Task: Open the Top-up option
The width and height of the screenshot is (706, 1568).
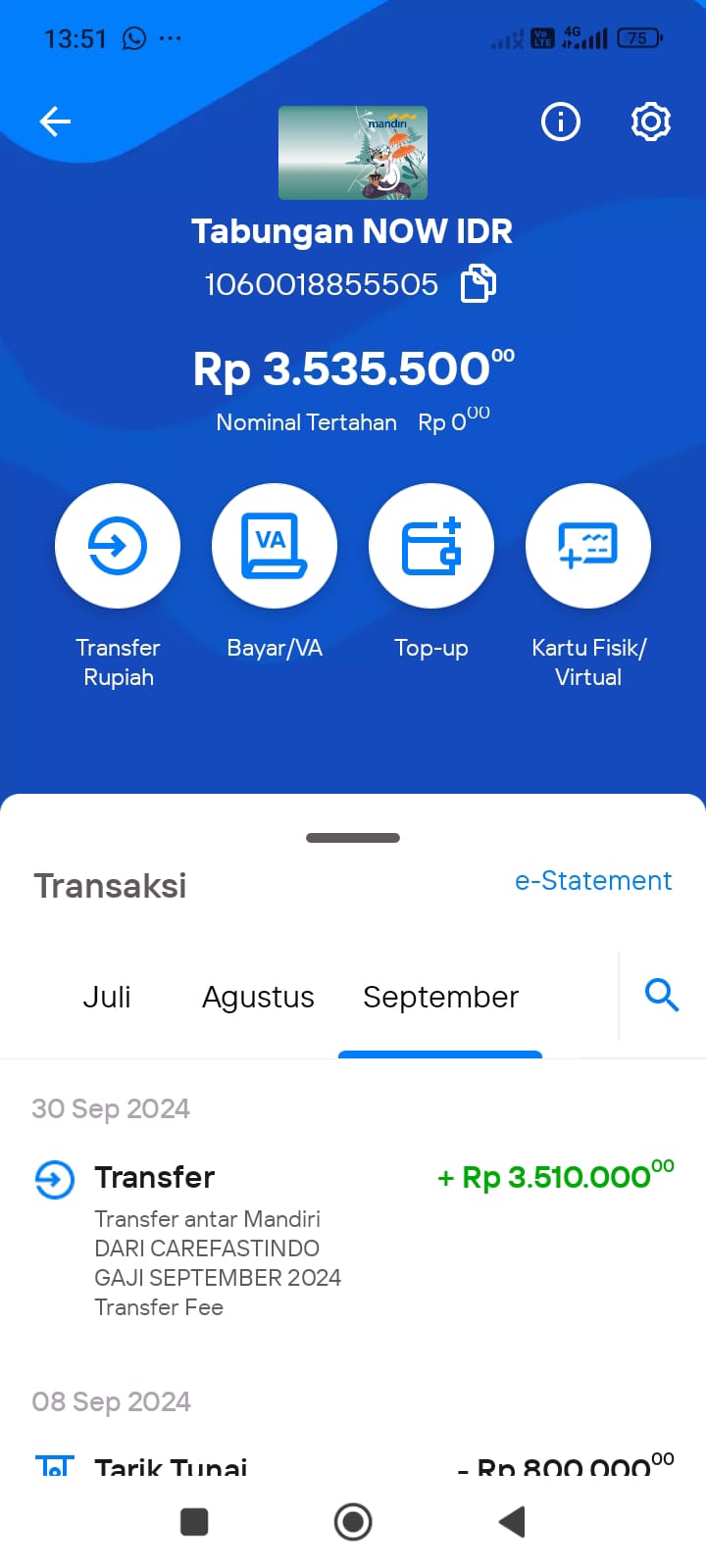Action: click(x=431, y=572)
